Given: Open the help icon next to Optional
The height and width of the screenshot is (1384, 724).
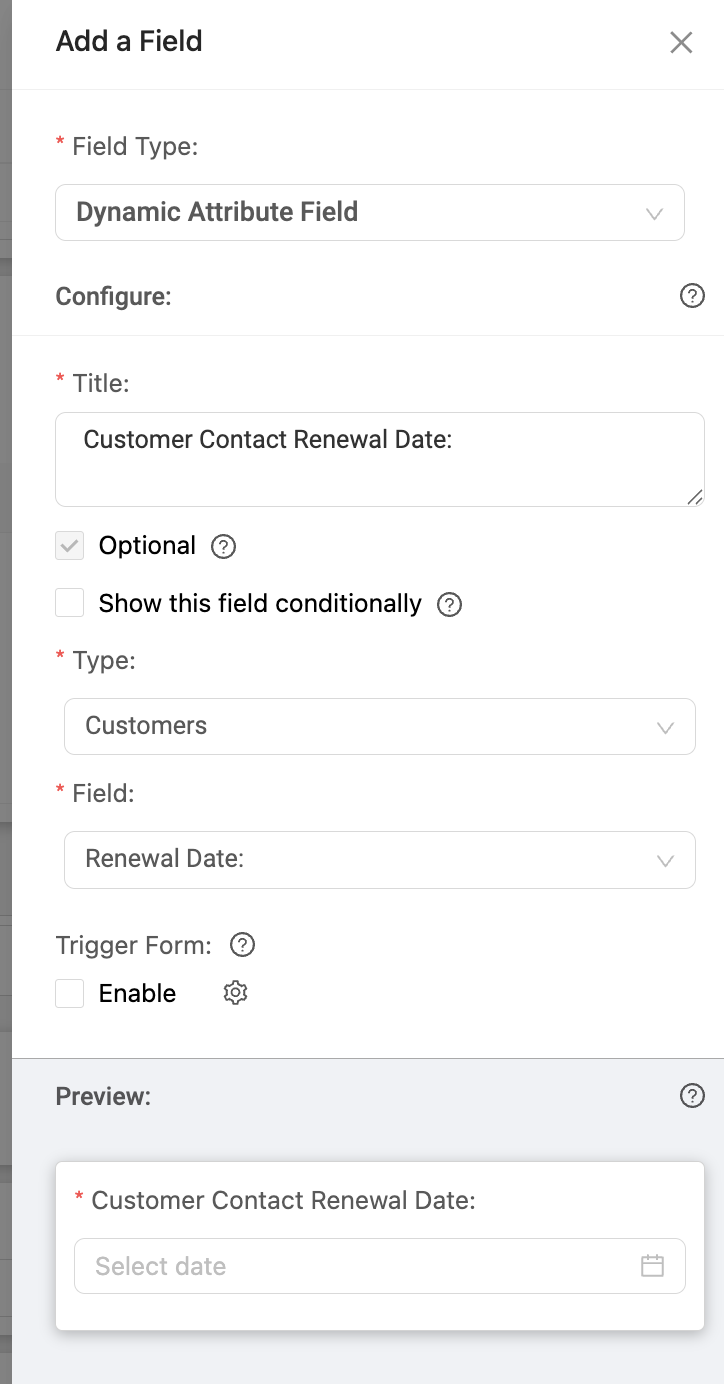Looking at the screenshot, I should [224, 547].
